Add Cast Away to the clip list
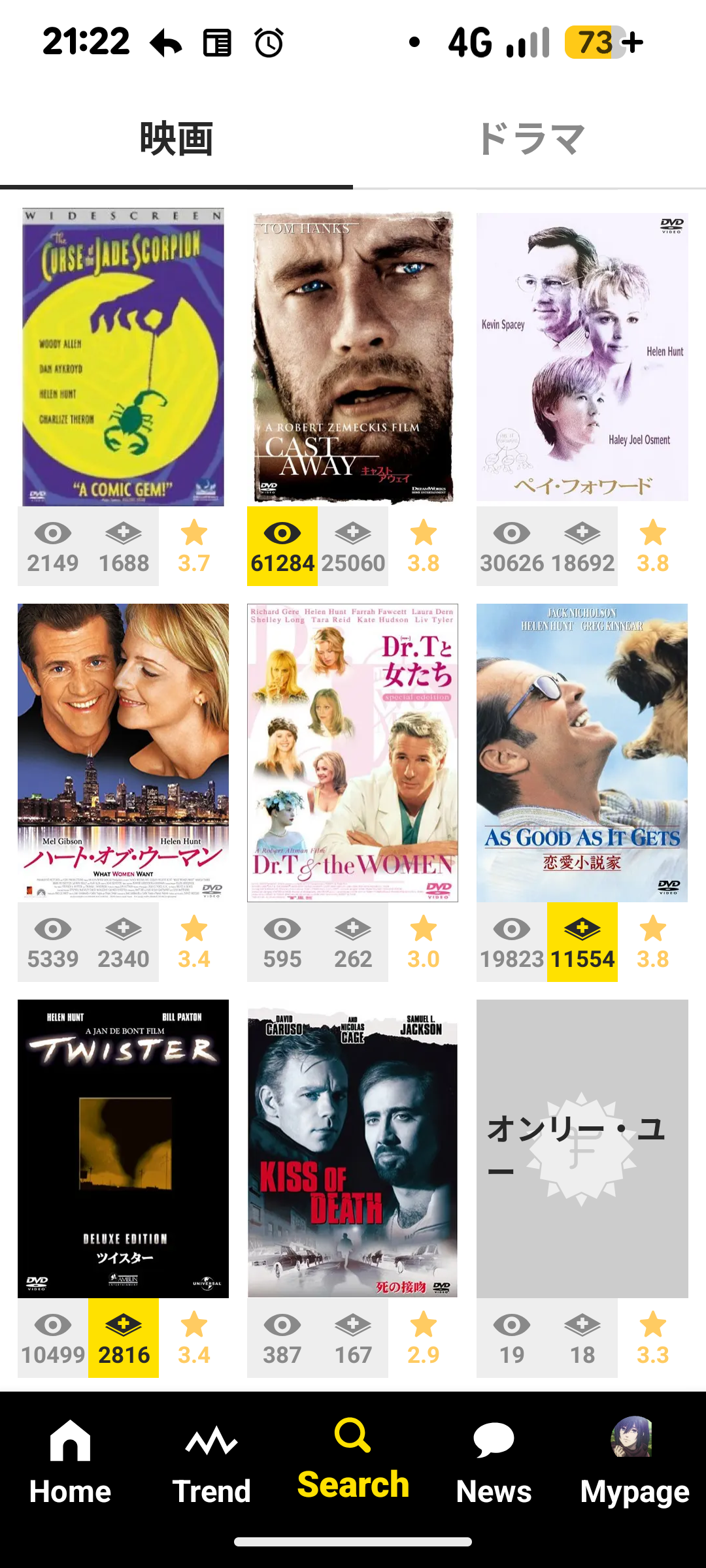Image resolution: width=706 pixels, height=1568 pixels. point(353,546)
